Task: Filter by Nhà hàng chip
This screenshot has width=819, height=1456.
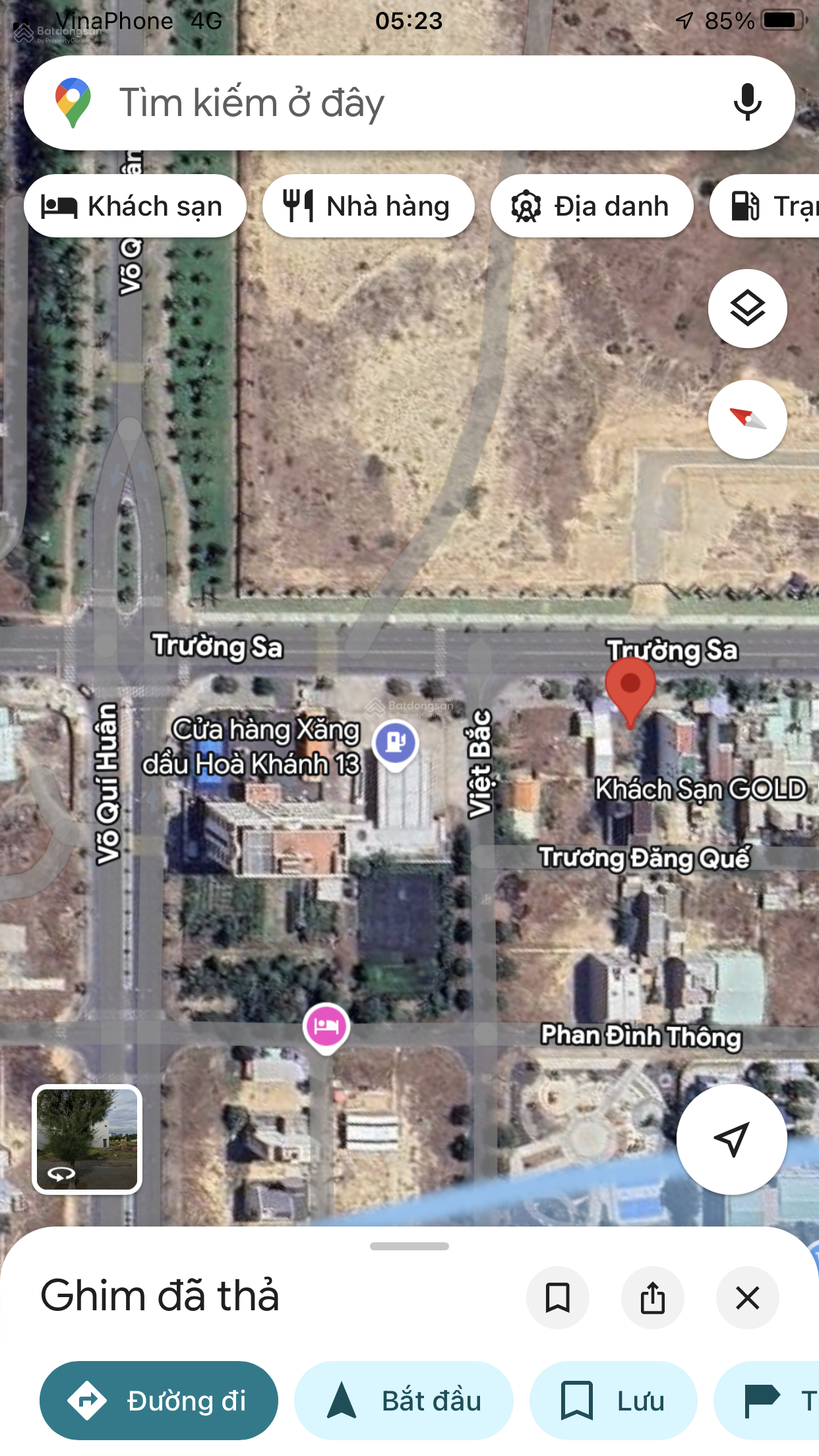Action: coord(368,206)
